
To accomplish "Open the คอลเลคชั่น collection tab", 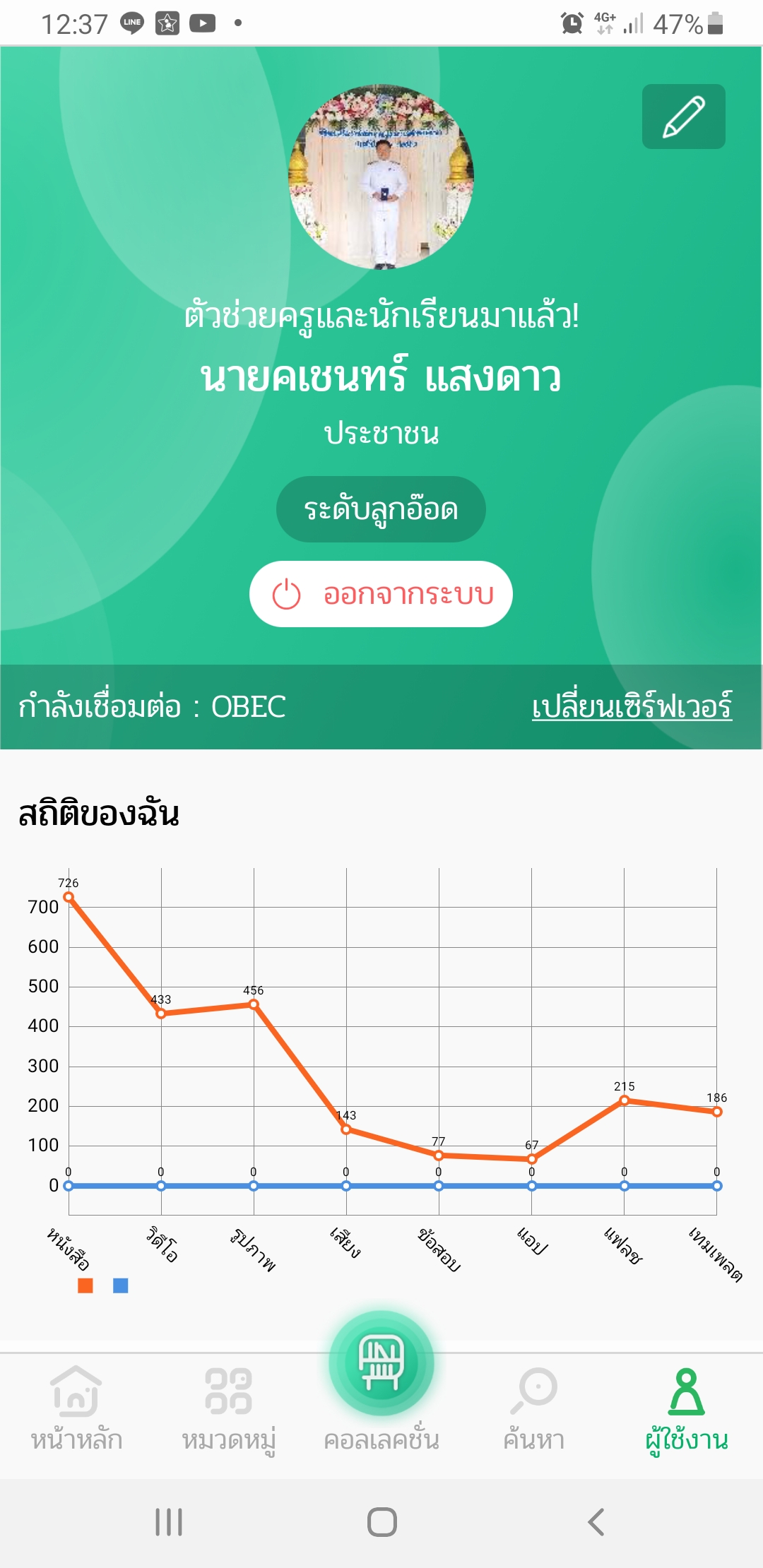I will (x=381, y=1384).
